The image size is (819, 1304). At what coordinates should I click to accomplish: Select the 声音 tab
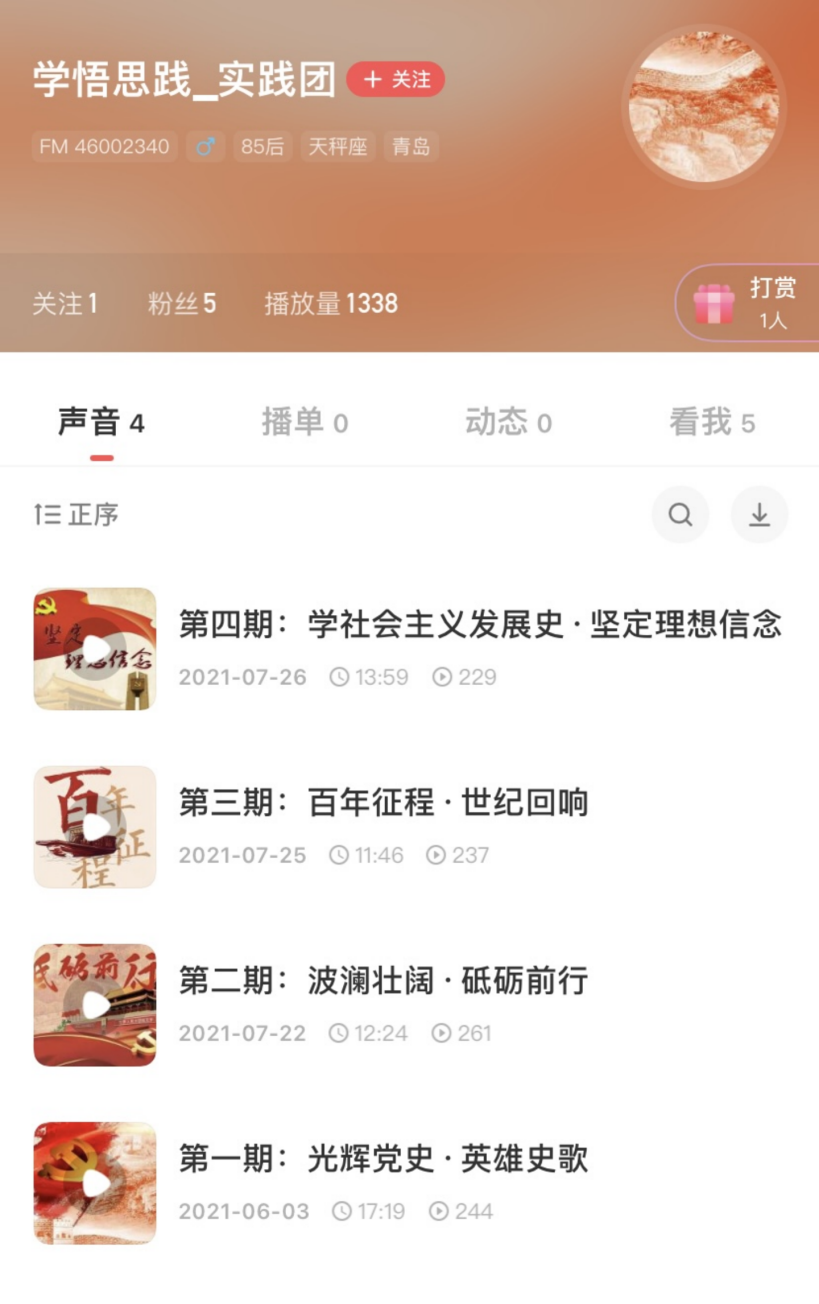click(101, 423)
